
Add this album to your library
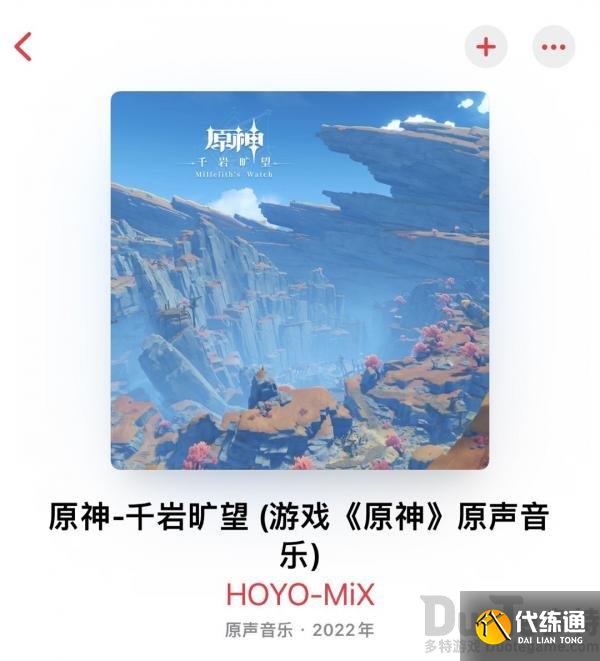(486, 47)
